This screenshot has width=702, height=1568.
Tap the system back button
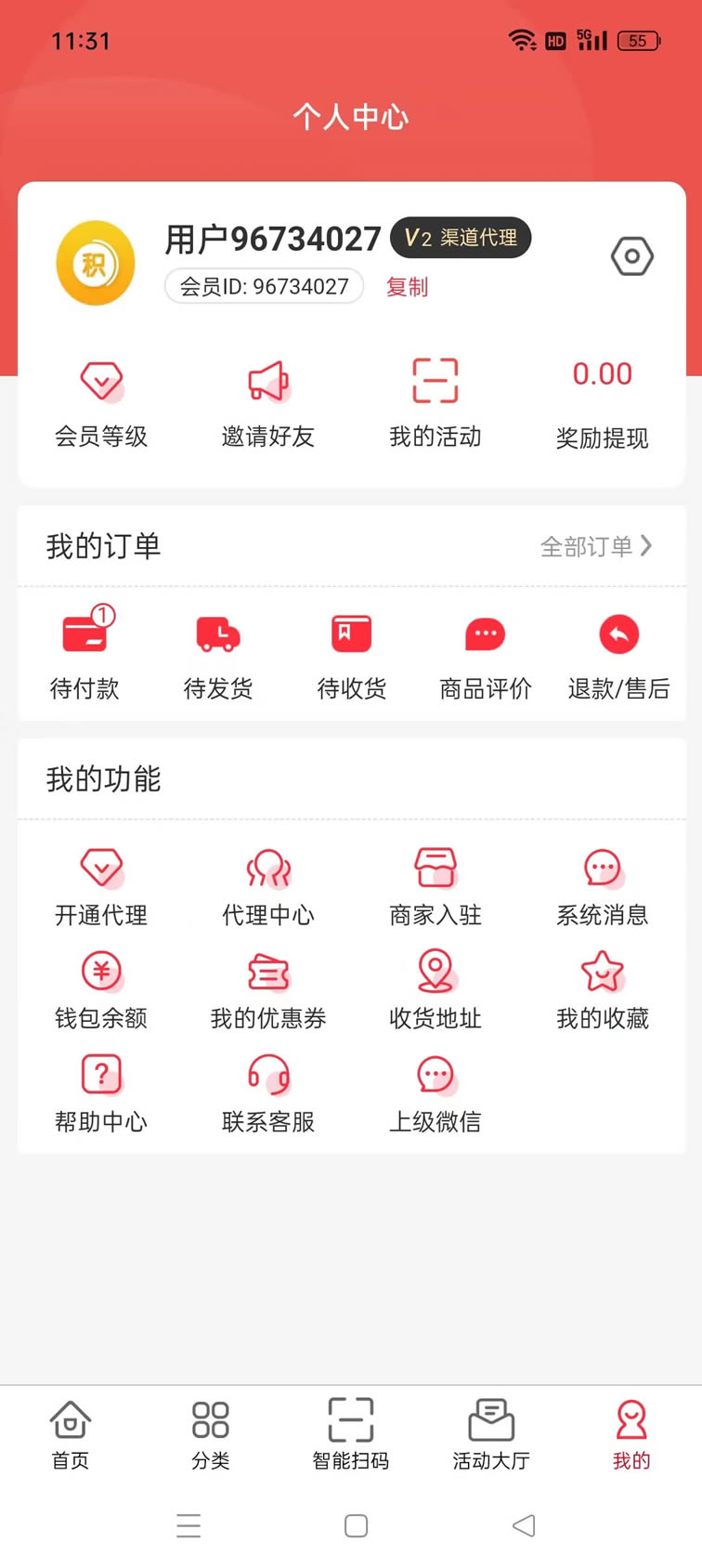coord(524,1525)
